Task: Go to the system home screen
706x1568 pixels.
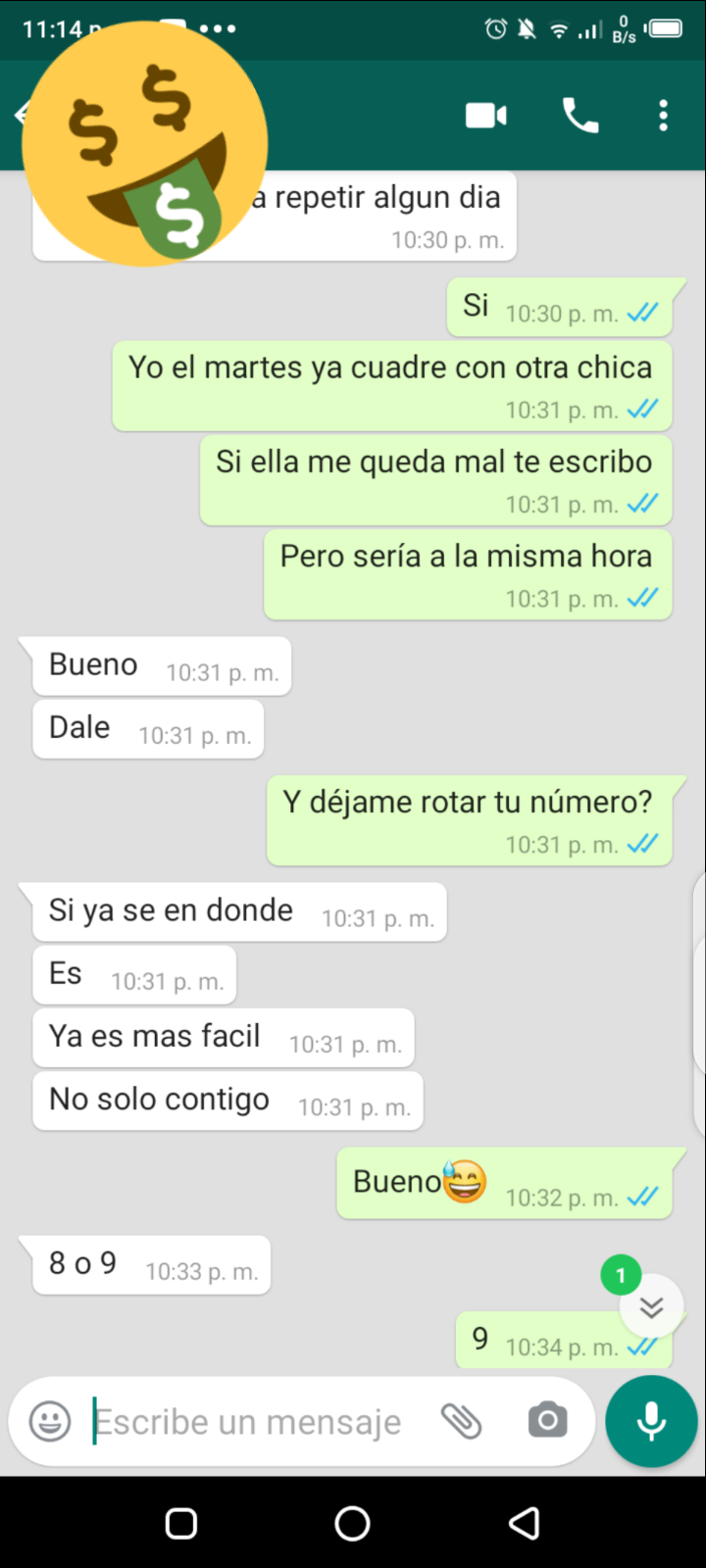Action: (353, 1523)
